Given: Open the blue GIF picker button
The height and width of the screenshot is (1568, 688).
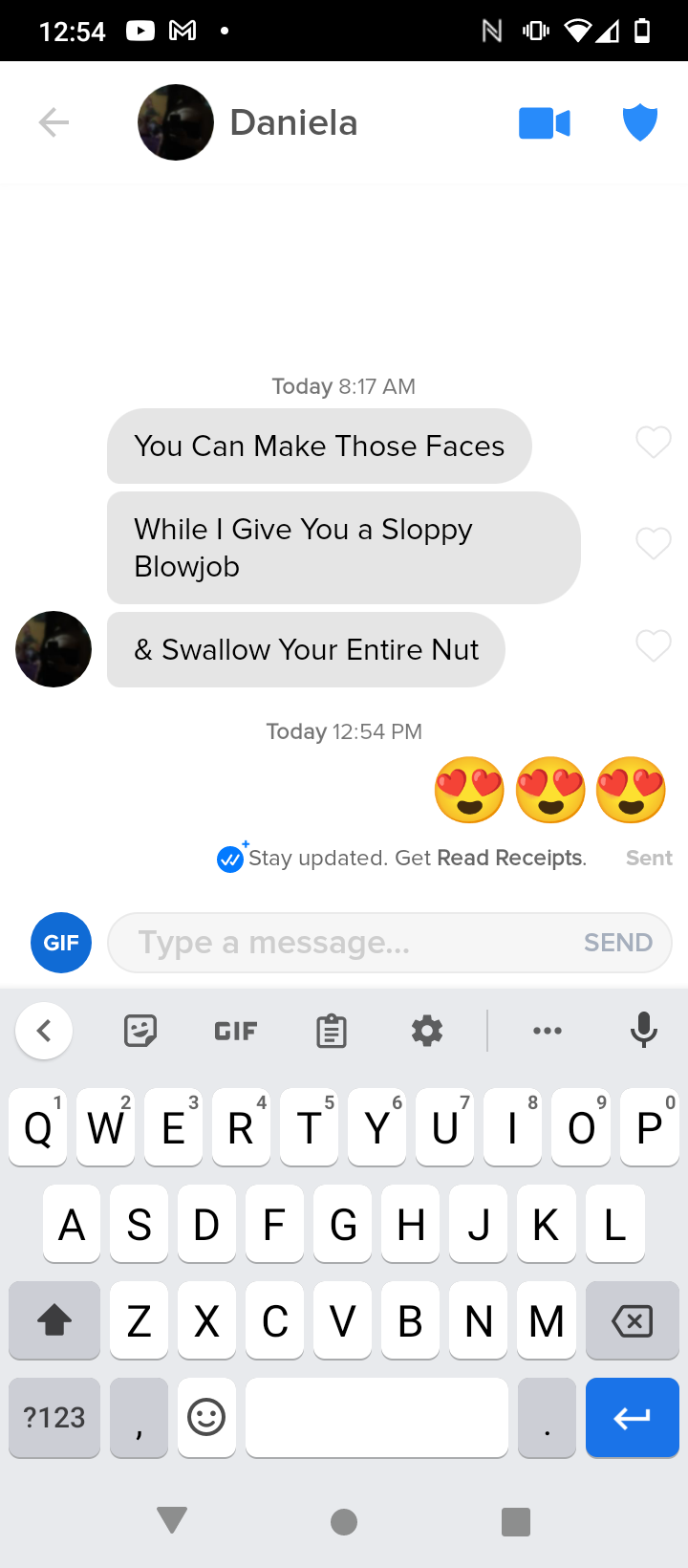Looking at the screenshot, I should click(61, 943).
